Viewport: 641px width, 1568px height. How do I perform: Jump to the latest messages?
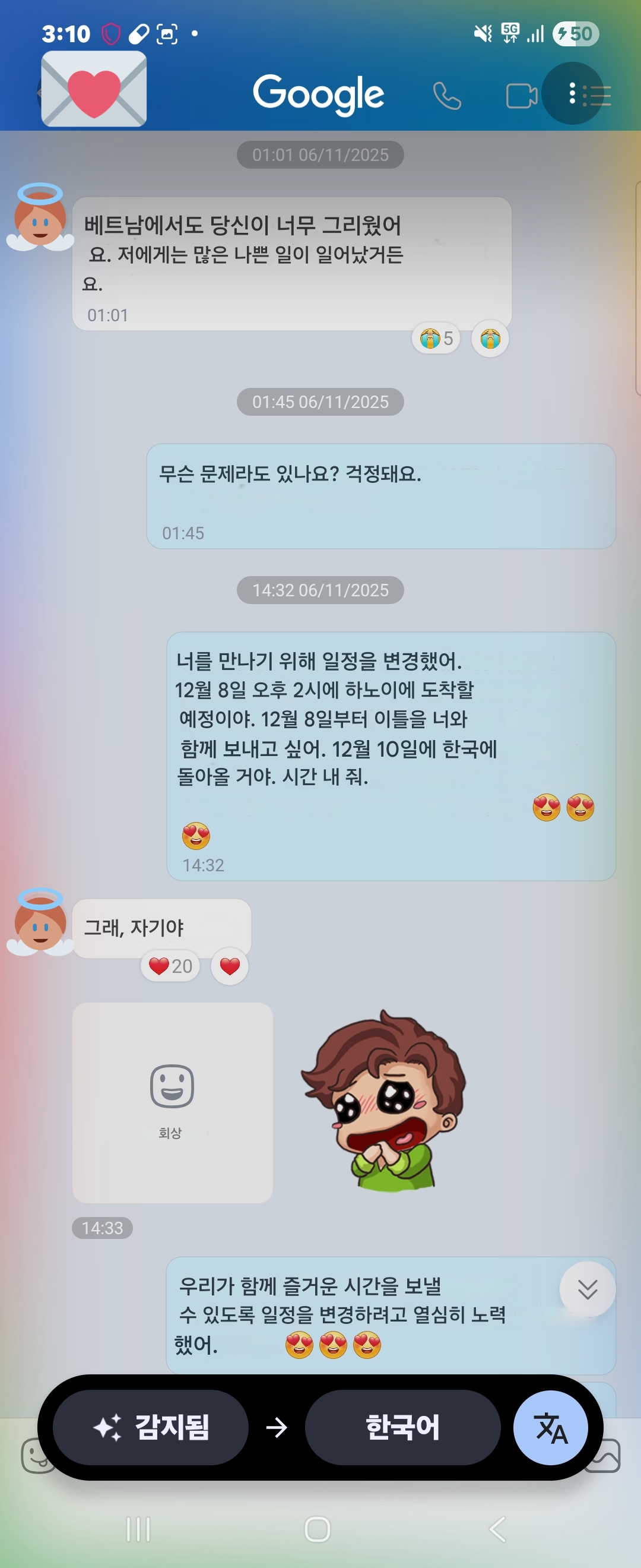(587, 1289)
